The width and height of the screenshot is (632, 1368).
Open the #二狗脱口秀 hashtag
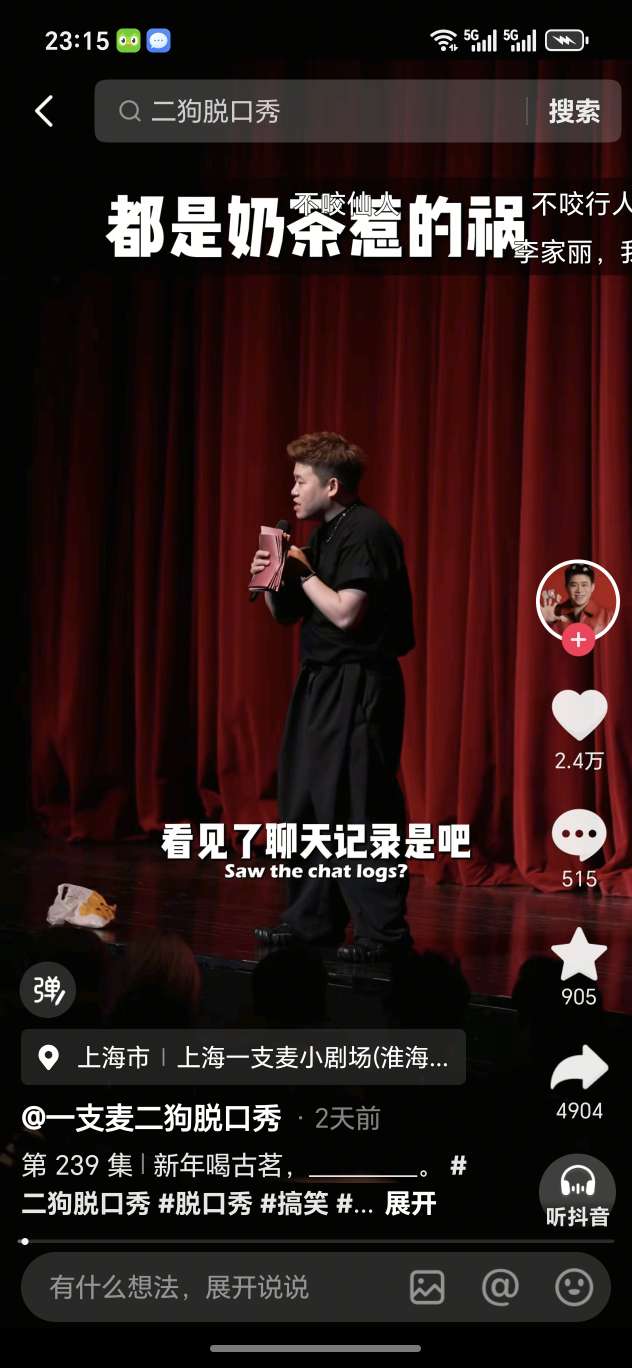[86, 1204]
